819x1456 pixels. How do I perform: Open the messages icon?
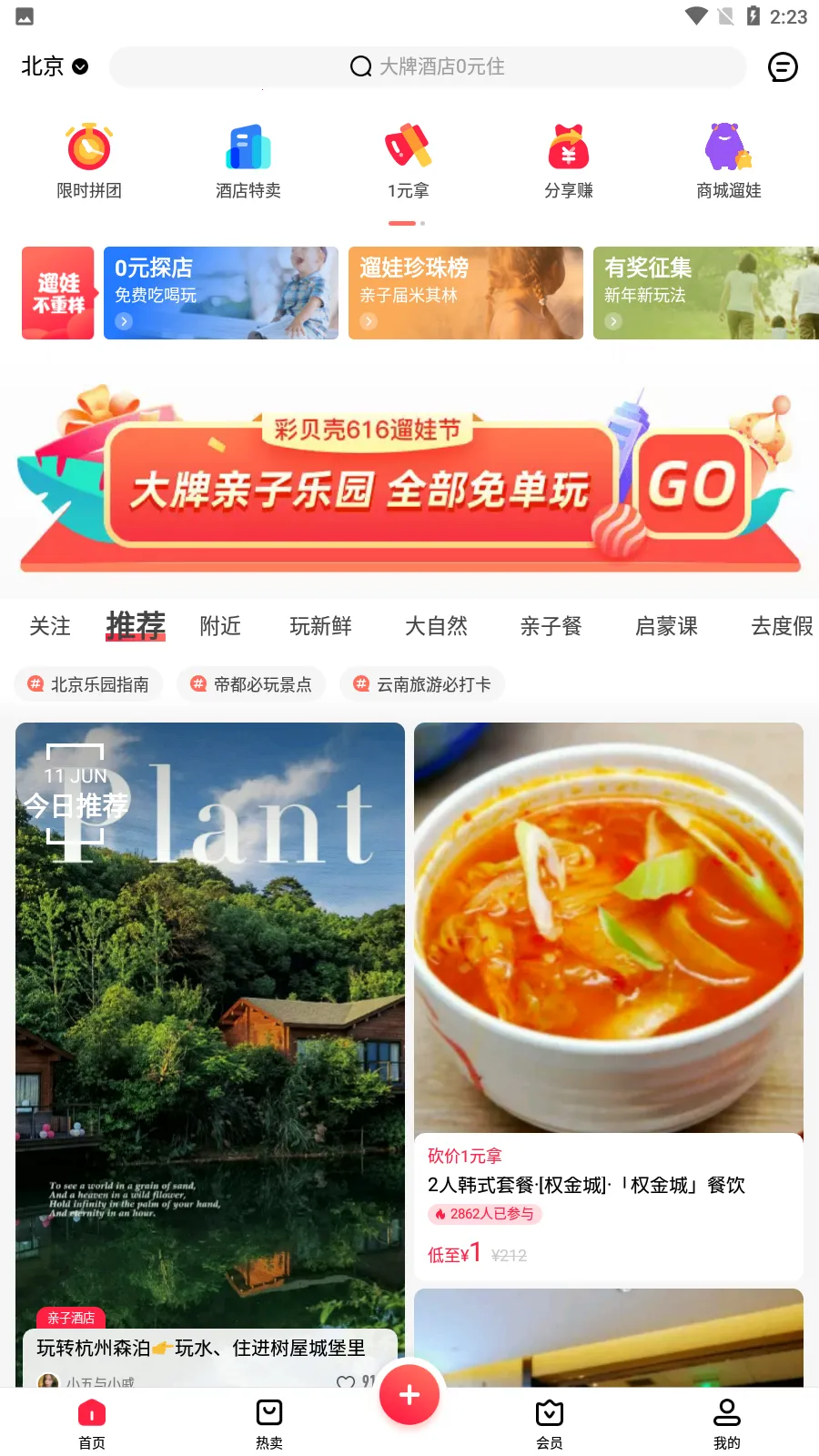pos(783,67)
